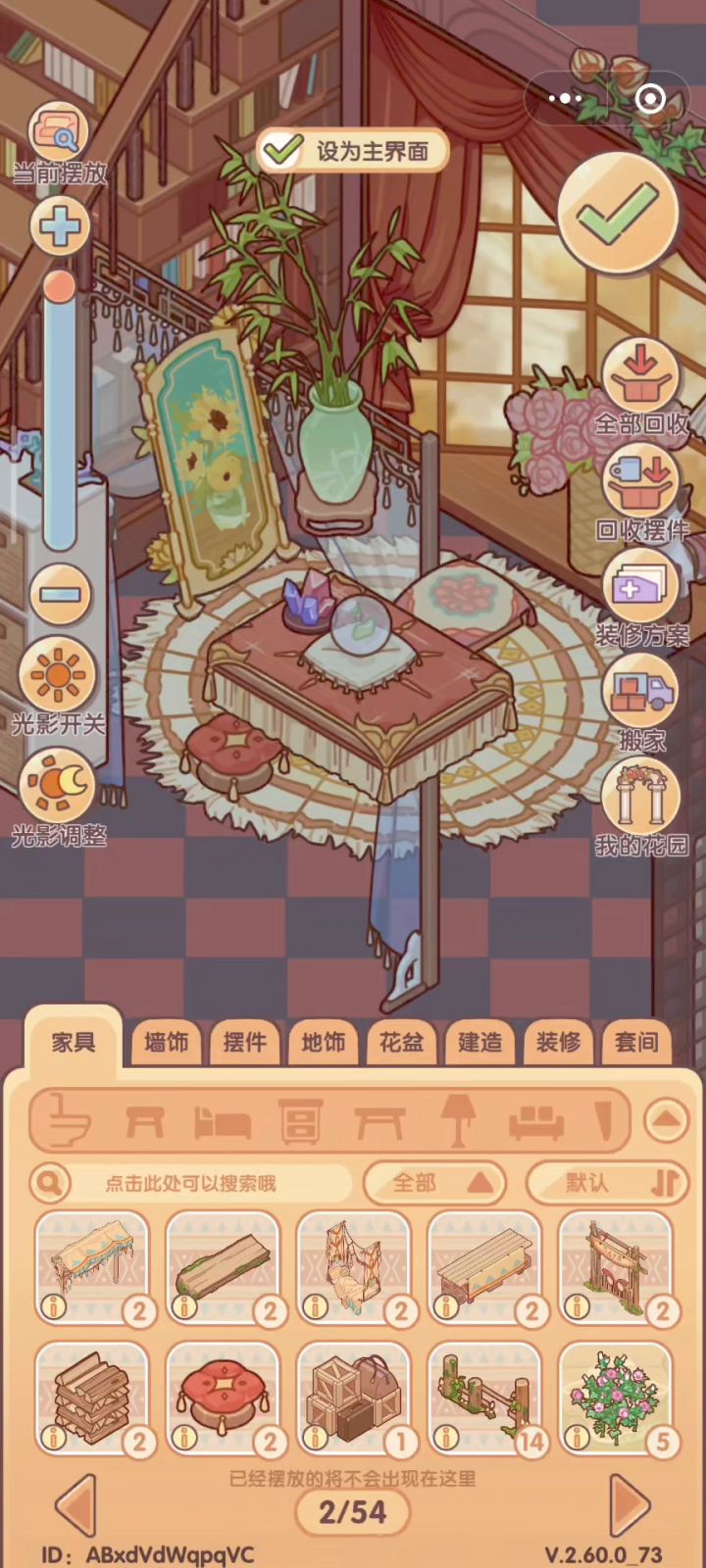Confirm placement with the green checkmark button
This screenshot has width=706, height=1568.
[618, 213]
